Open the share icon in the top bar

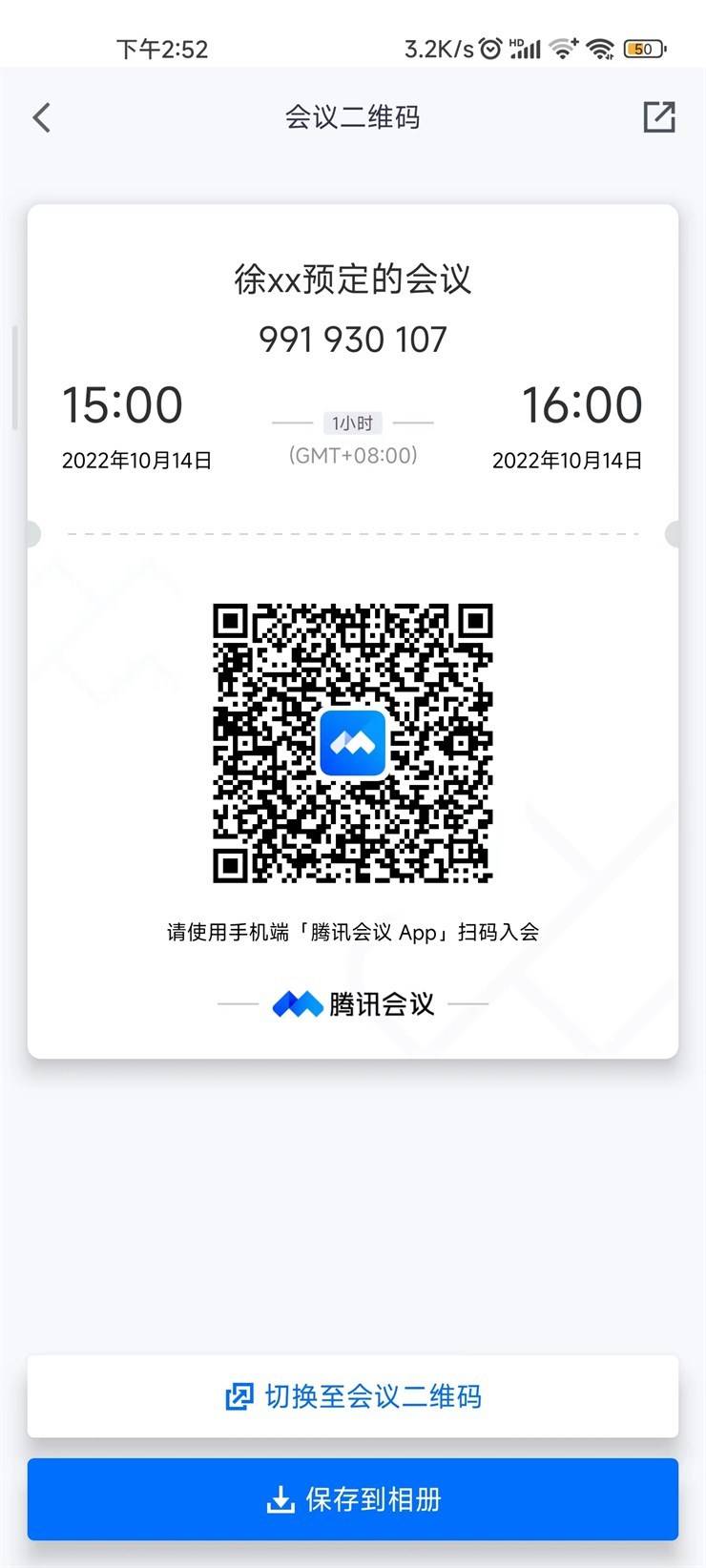pyautogui.click(x=658, y=117)
